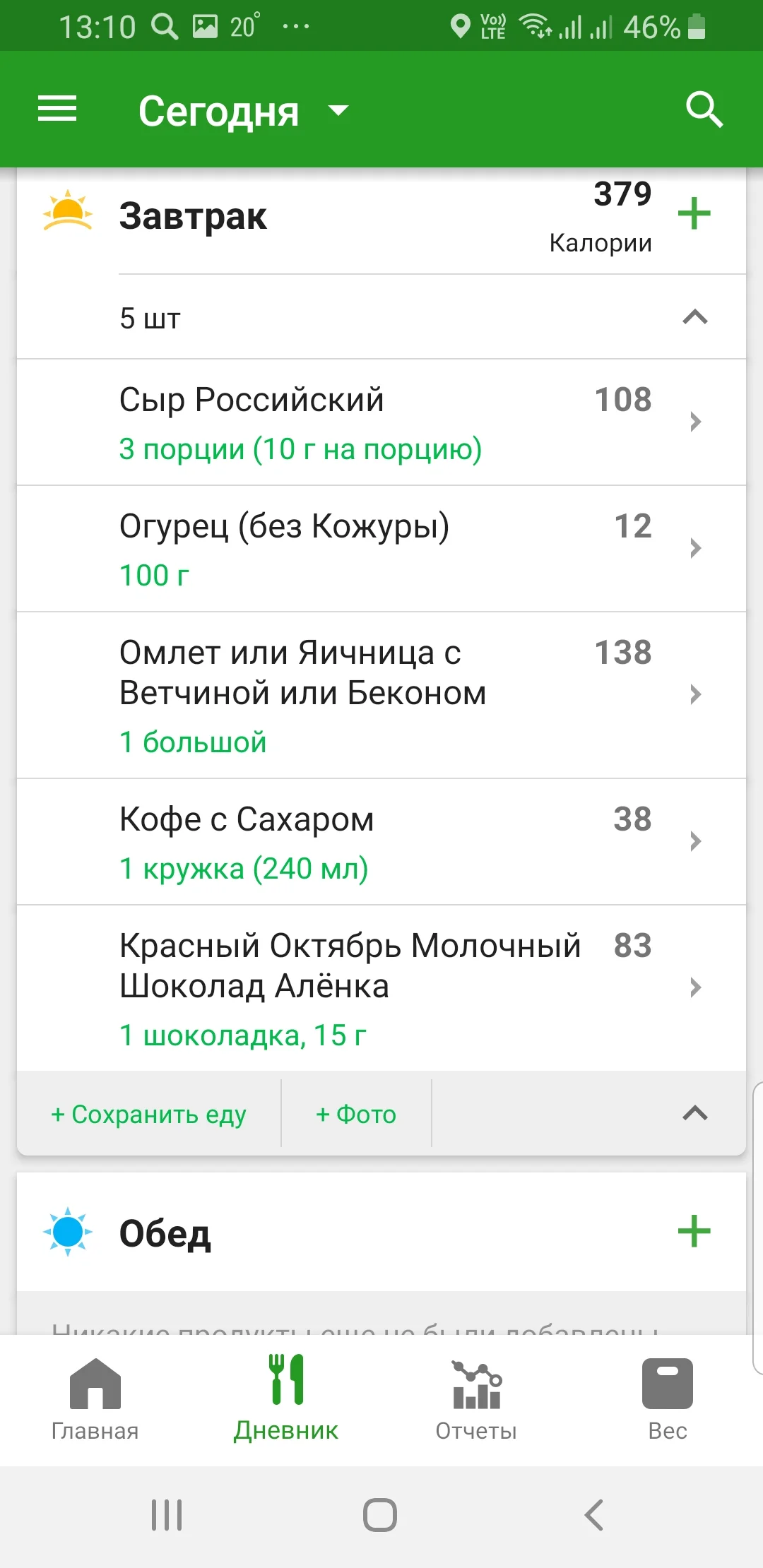The width and height of the screenshot is (763, 1568).
Task: Open the Отчеты charts icon
Action: click(x=475, y=1386)
